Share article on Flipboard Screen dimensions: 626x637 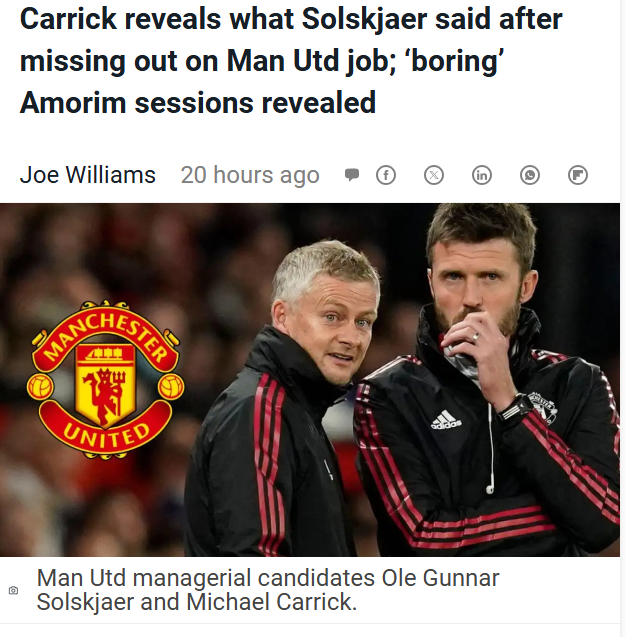click(x=578, y=175)
